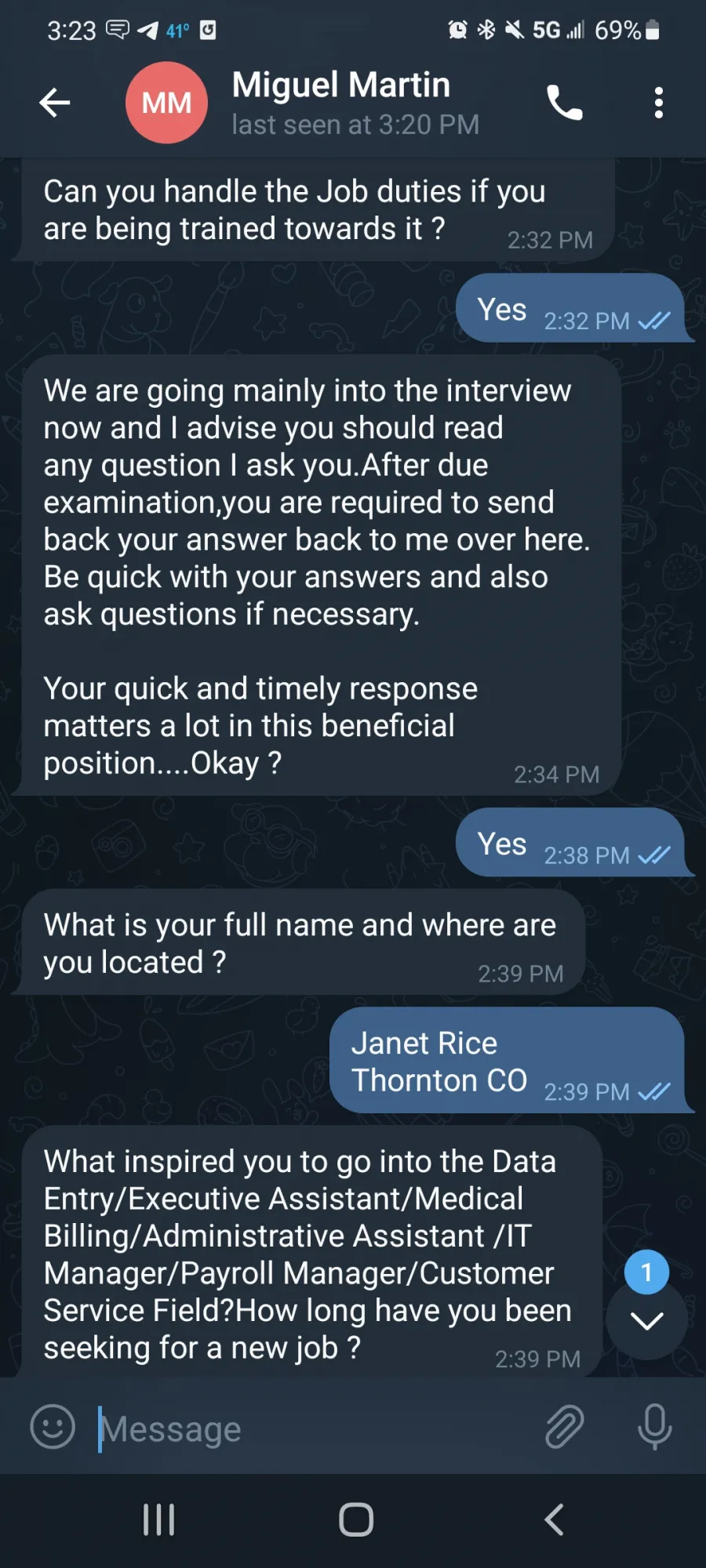Open Miguel Martin's profile from header

[x=341, y=103]
